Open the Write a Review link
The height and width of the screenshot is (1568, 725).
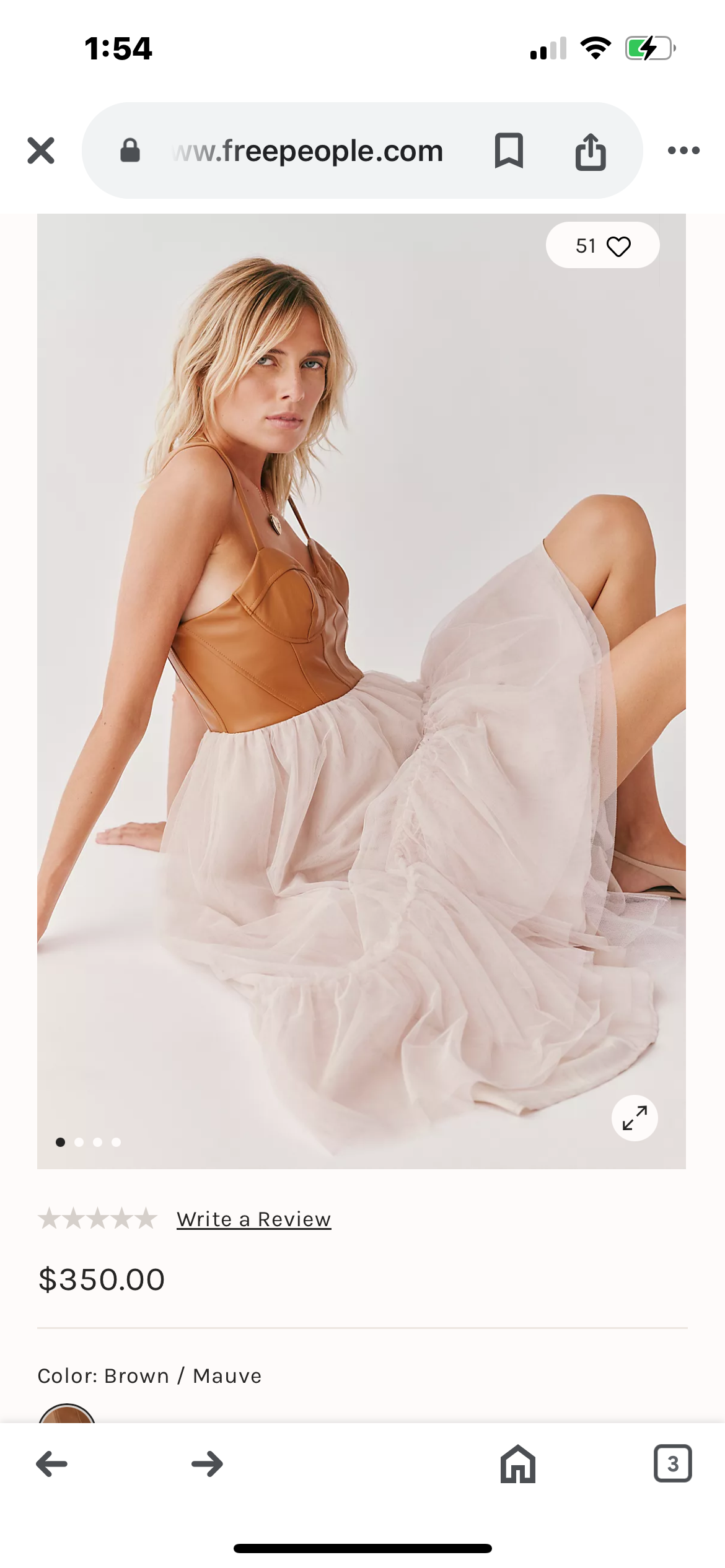point(253,1219)
